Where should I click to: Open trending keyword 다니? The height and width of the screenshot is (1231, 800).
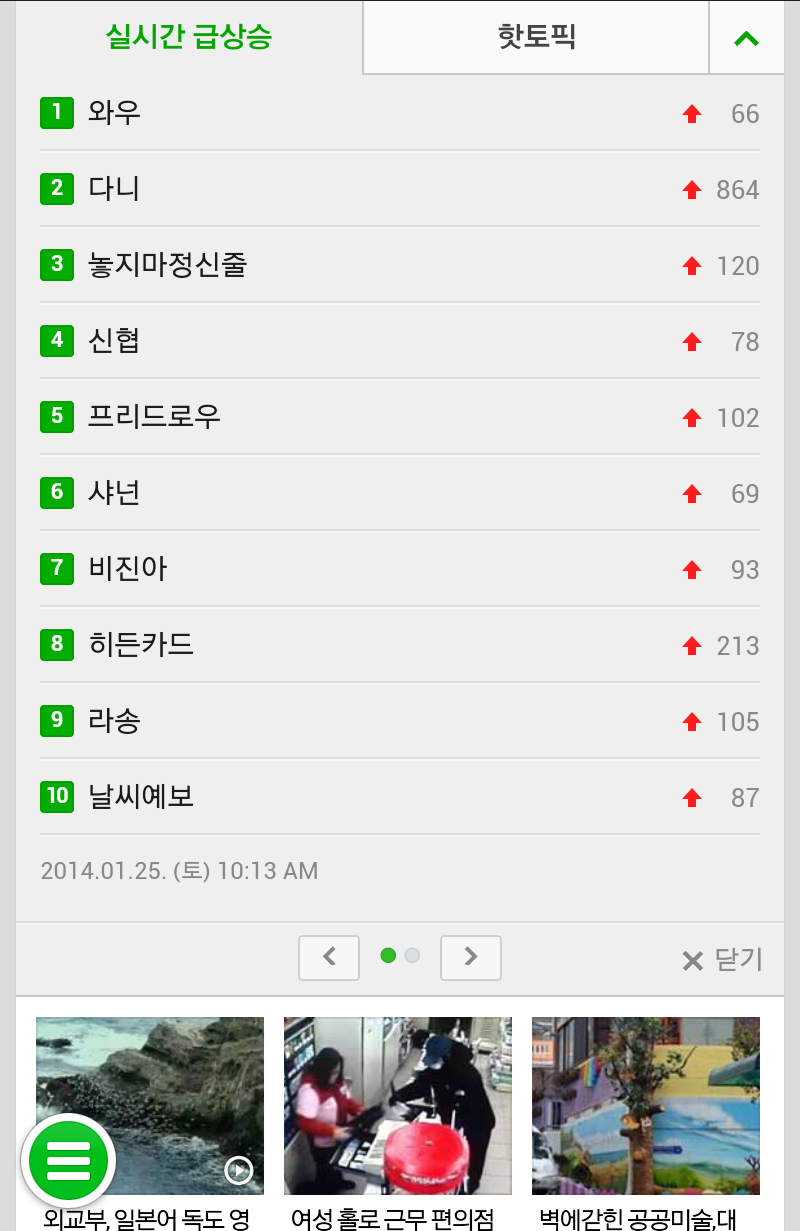[115, 189]
